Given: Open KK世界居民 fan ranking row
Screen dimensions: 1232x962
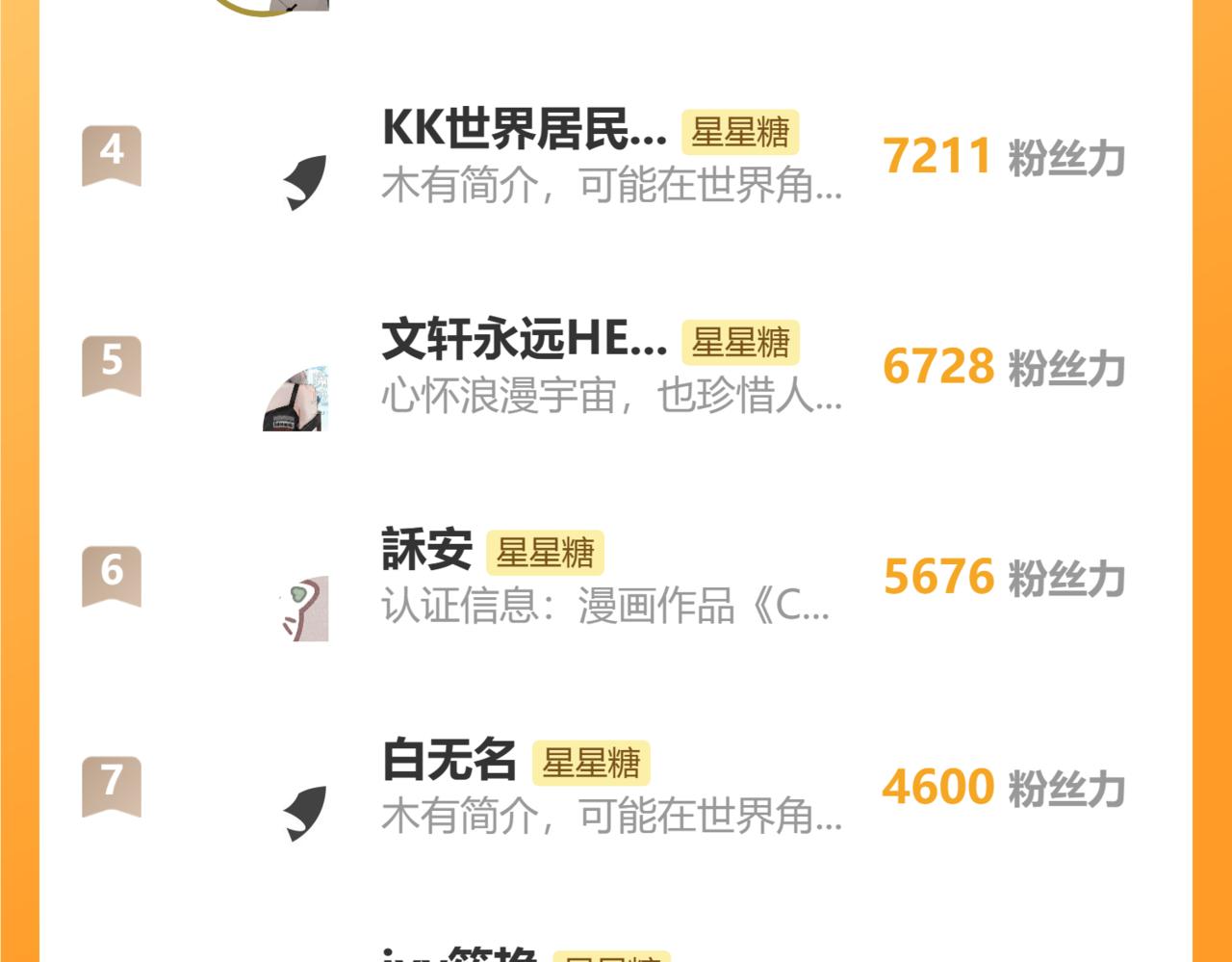Looking at the screenshot, I should click(616, 157).
